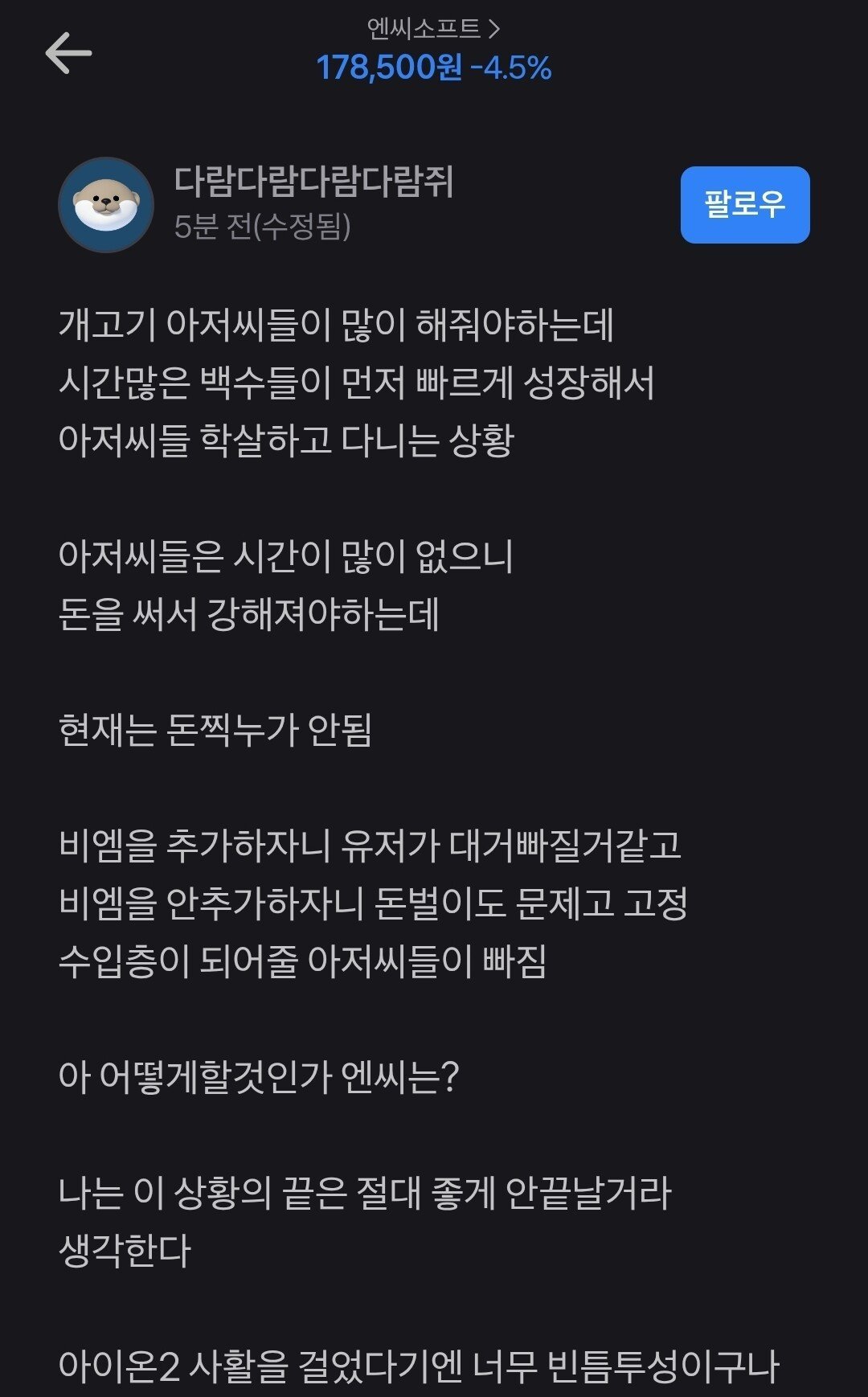Open 다람다람다람다람쥐's profile picture
This screenshot has width=868, height=1397.
tap(105, 204)
